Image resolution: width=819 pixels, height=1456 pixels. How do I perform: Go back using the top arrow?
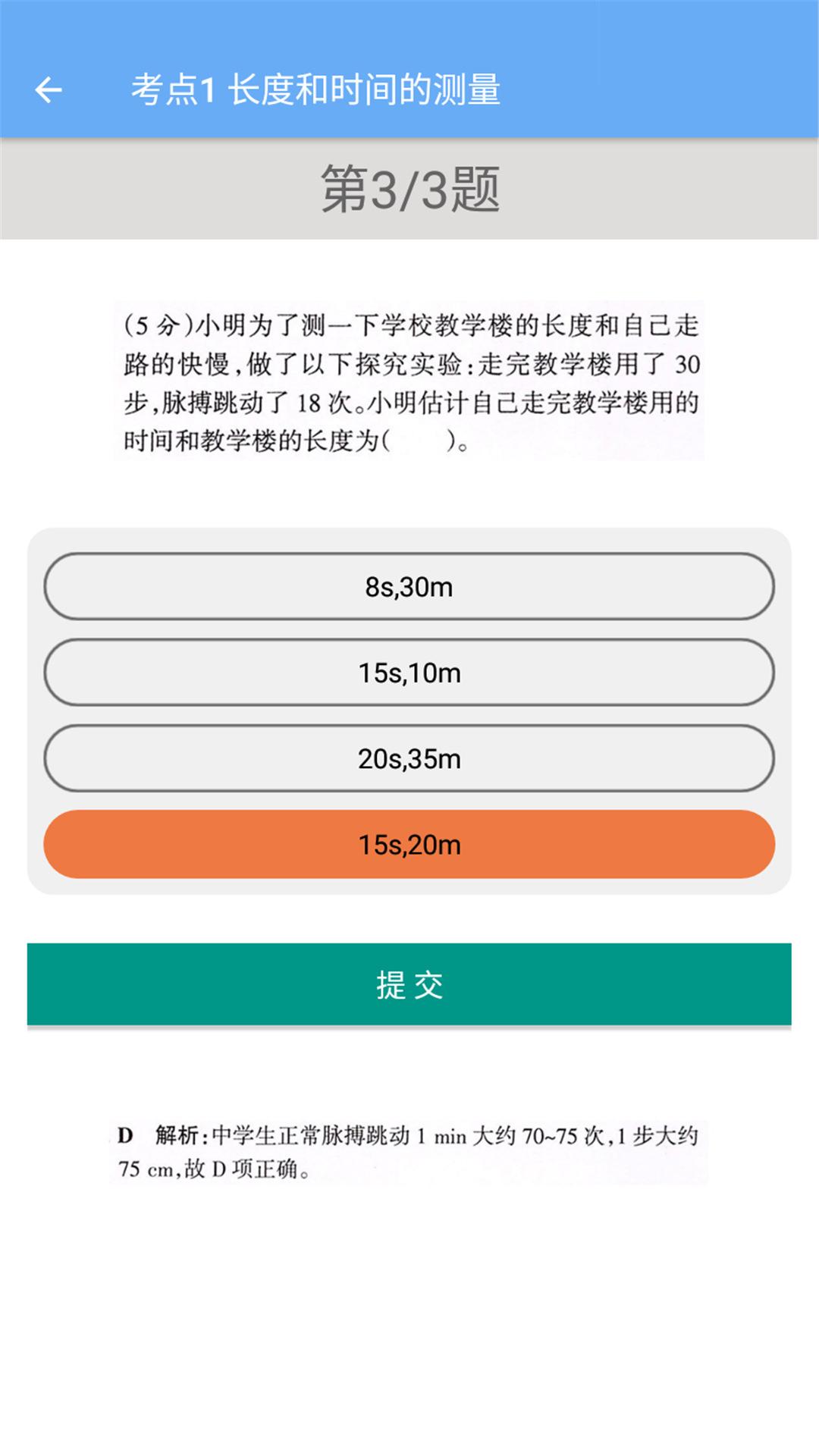point(49,90)
